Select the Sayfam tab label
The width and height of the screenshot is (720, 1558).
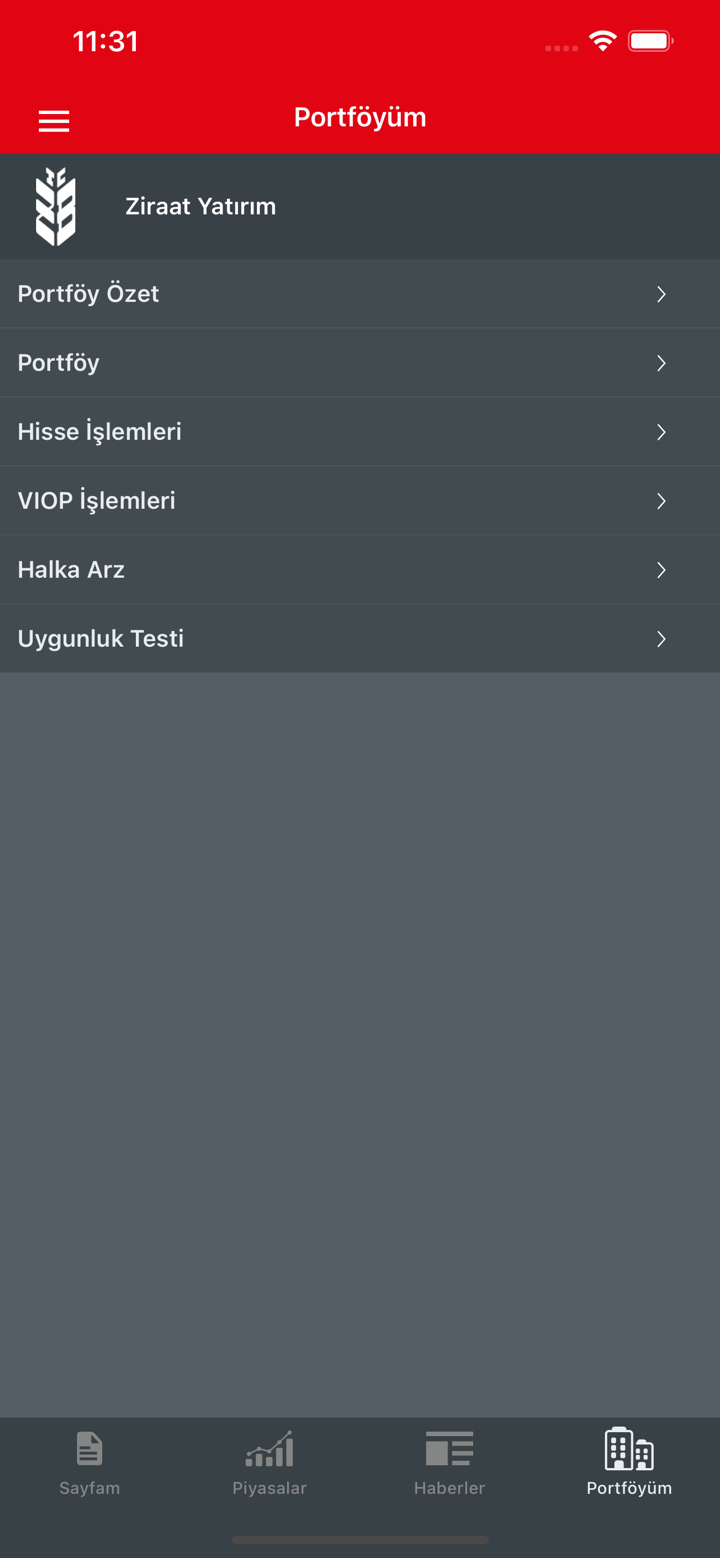88,1488
